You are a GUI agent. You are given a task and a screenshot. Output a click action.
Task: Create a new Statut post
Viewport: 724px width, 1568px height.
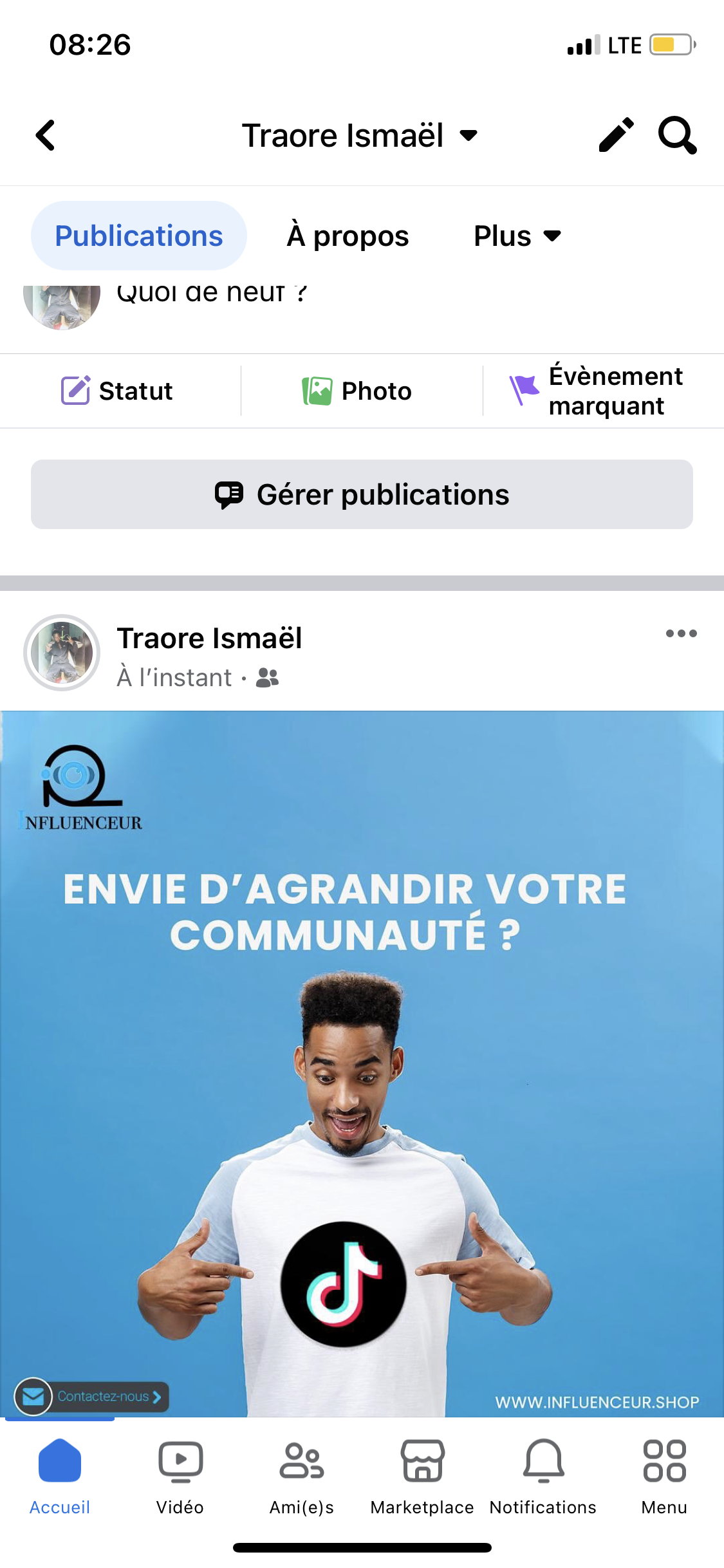117,391
